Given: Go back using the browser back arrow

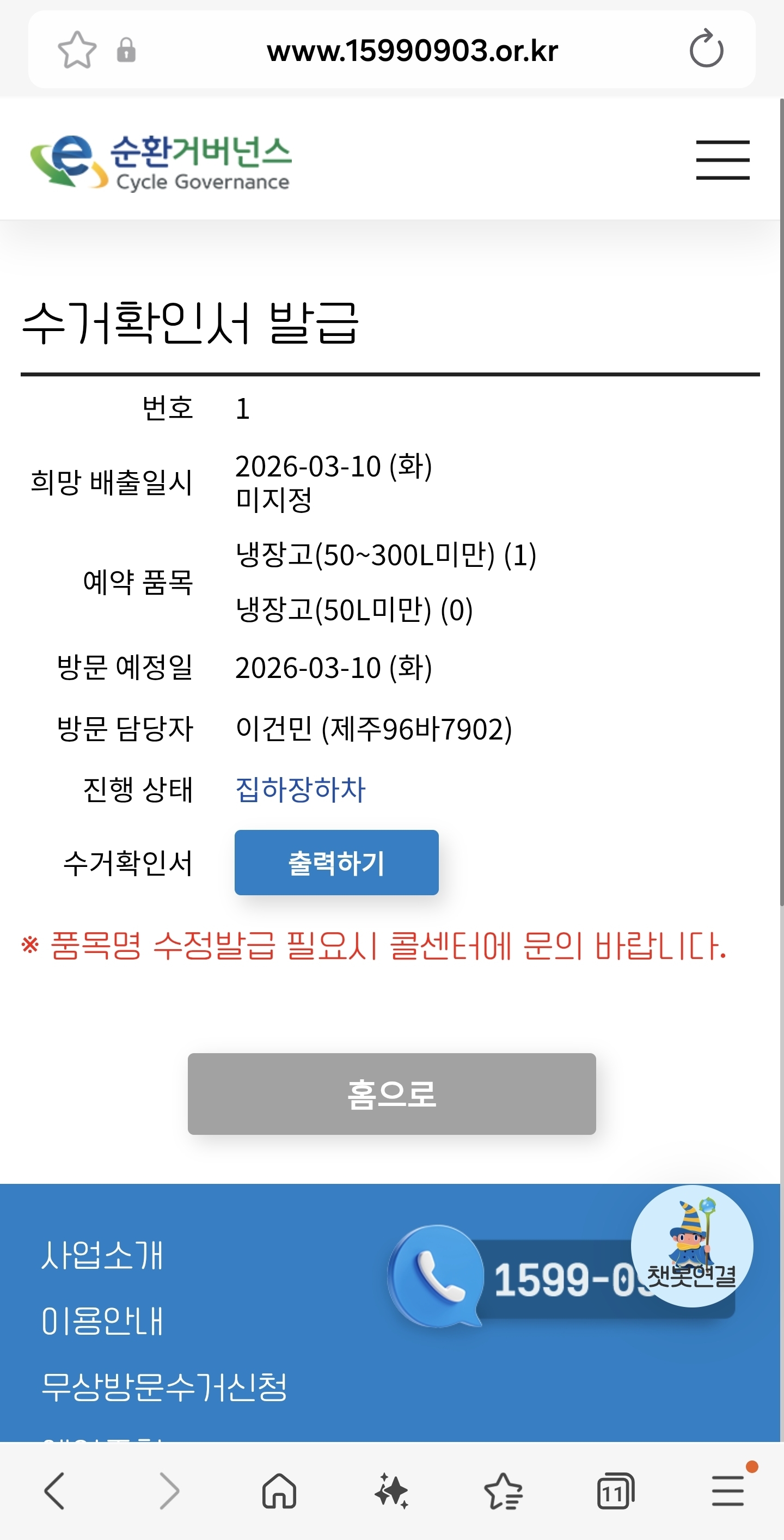Looking at the screenshot, I should [54, 1491].
